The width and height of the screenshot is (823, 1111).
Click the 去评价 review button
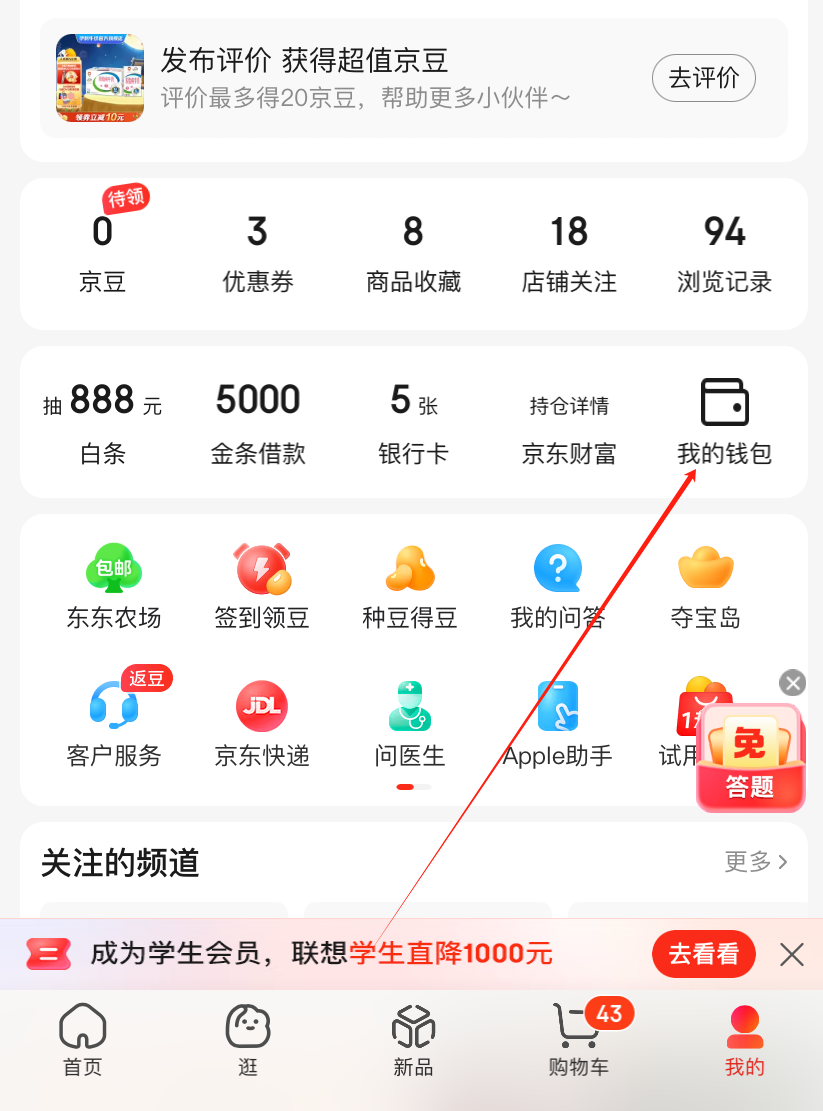click(x=703, y=78)
